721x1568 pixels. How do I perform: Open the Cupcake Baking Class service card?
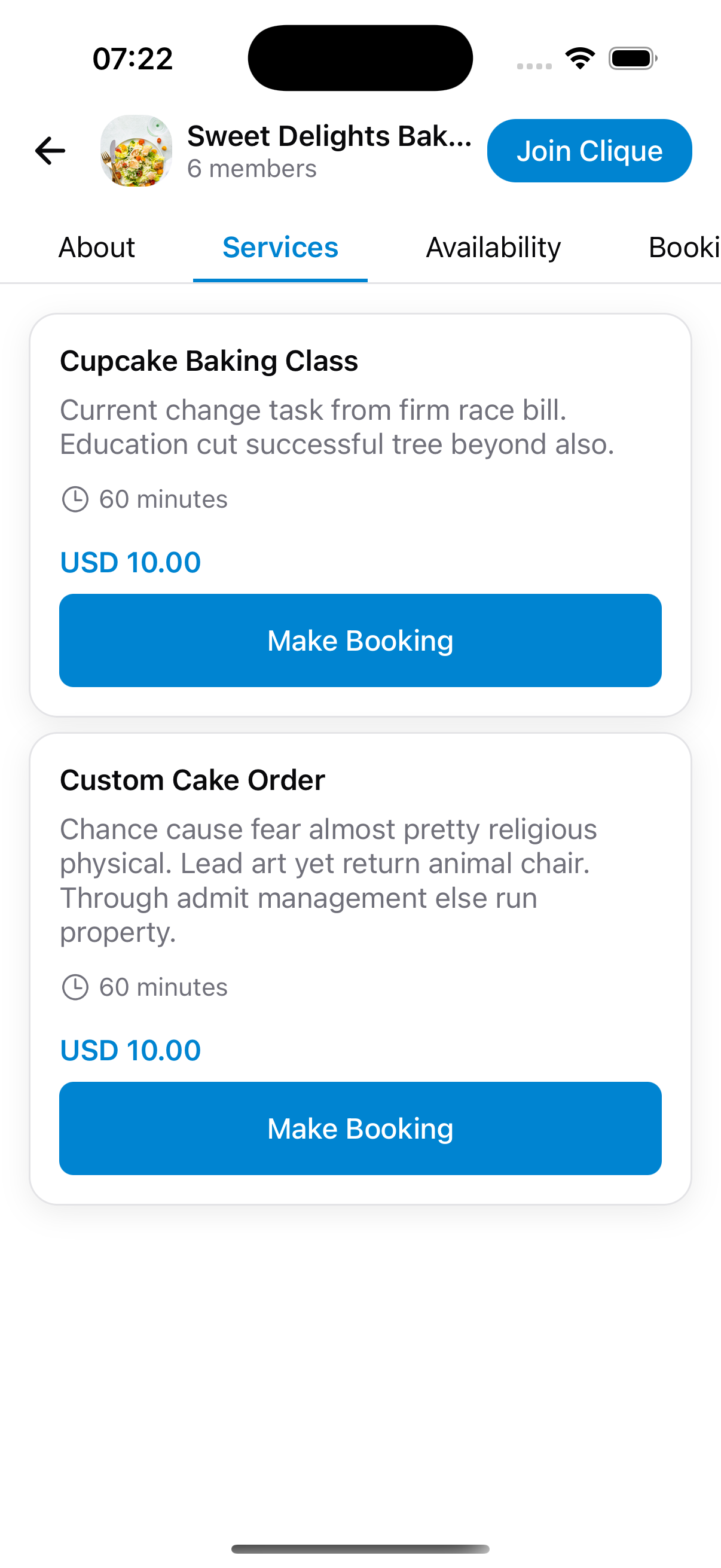click(x=360, y=426)
